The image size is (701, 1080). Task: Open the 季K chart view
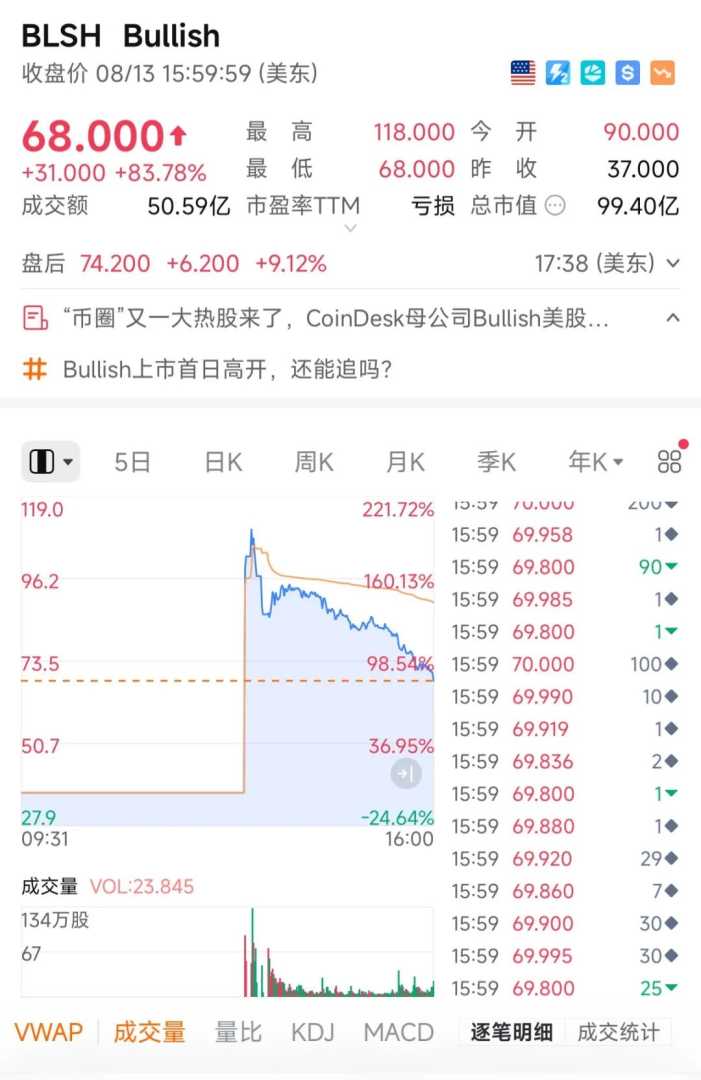pos(496,462)
